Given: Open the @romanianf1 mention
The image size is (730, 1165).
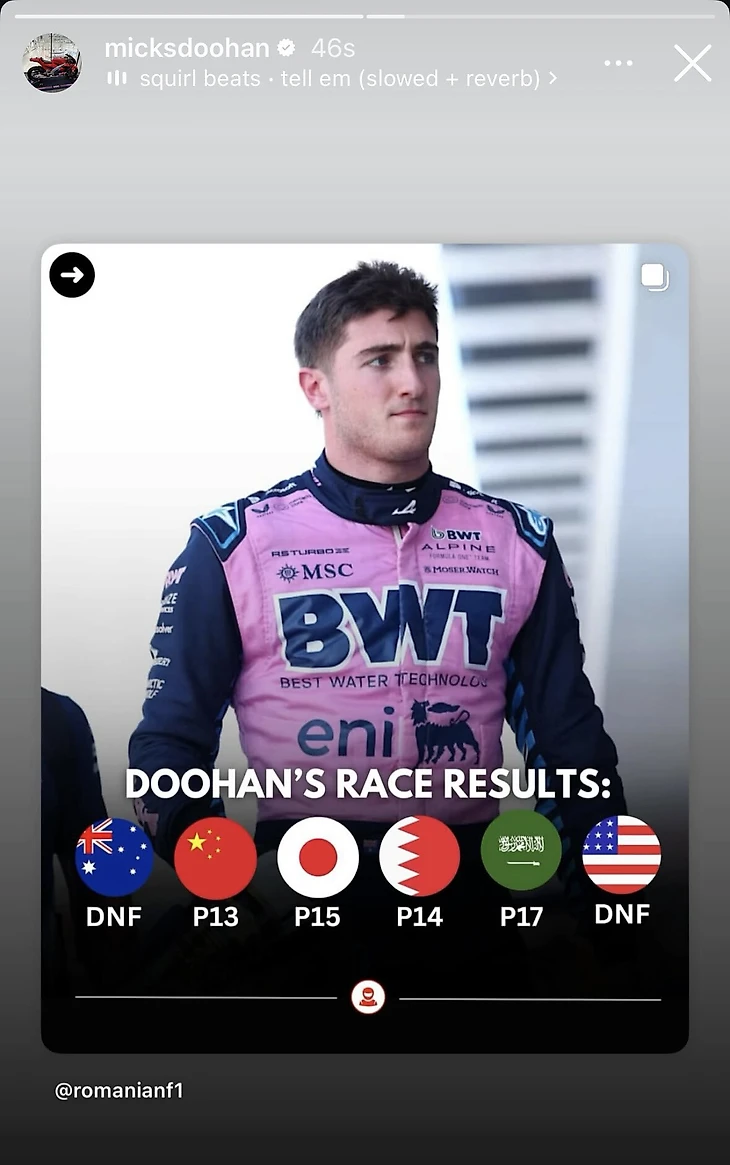Looking at the screenshot, I should pyautogui.click(x=119, y=1091).
